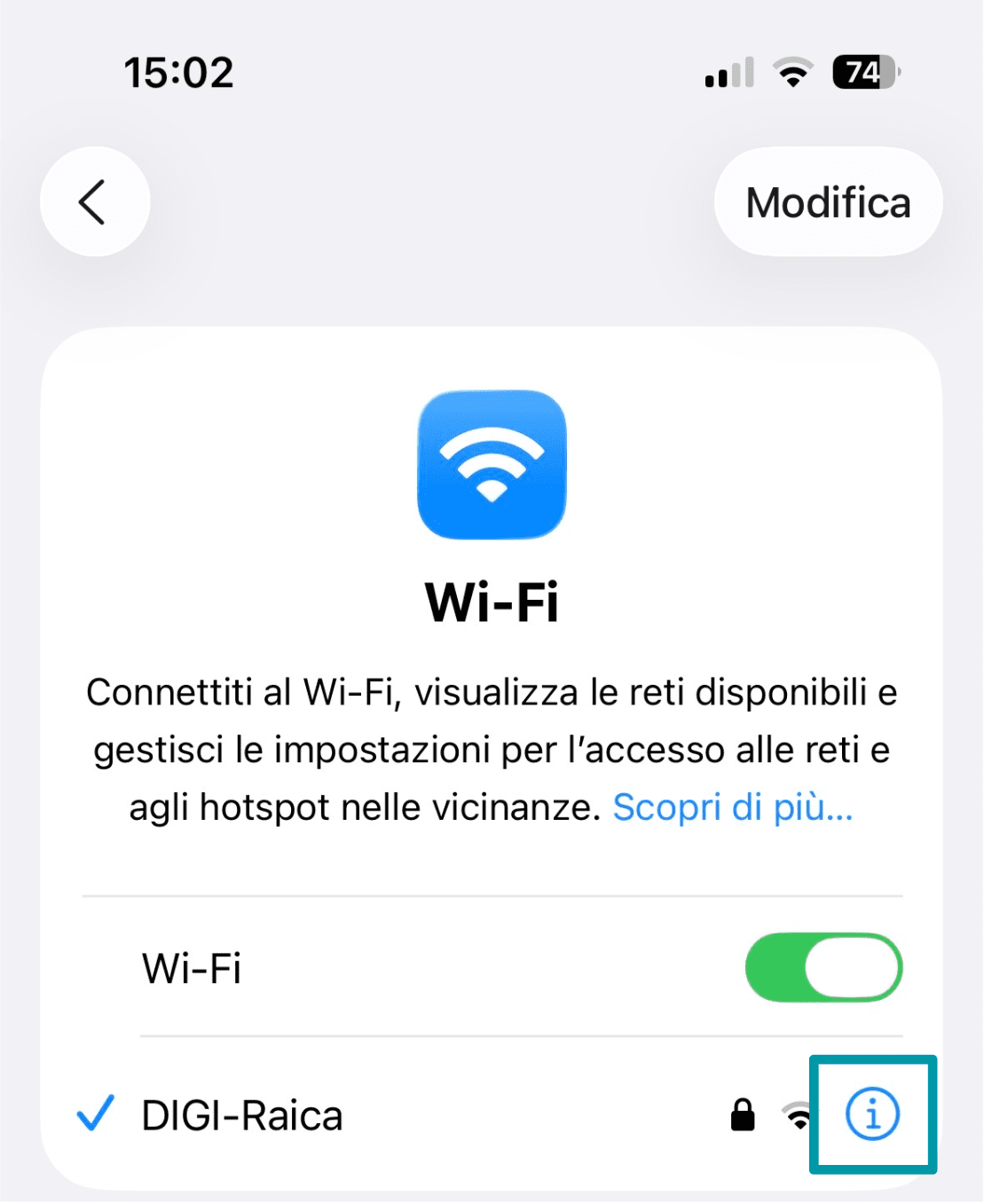Open info details for DIGI-Raica
Image resolution: width=984 pixels, height=1204 pixels.
[872, 1114]
